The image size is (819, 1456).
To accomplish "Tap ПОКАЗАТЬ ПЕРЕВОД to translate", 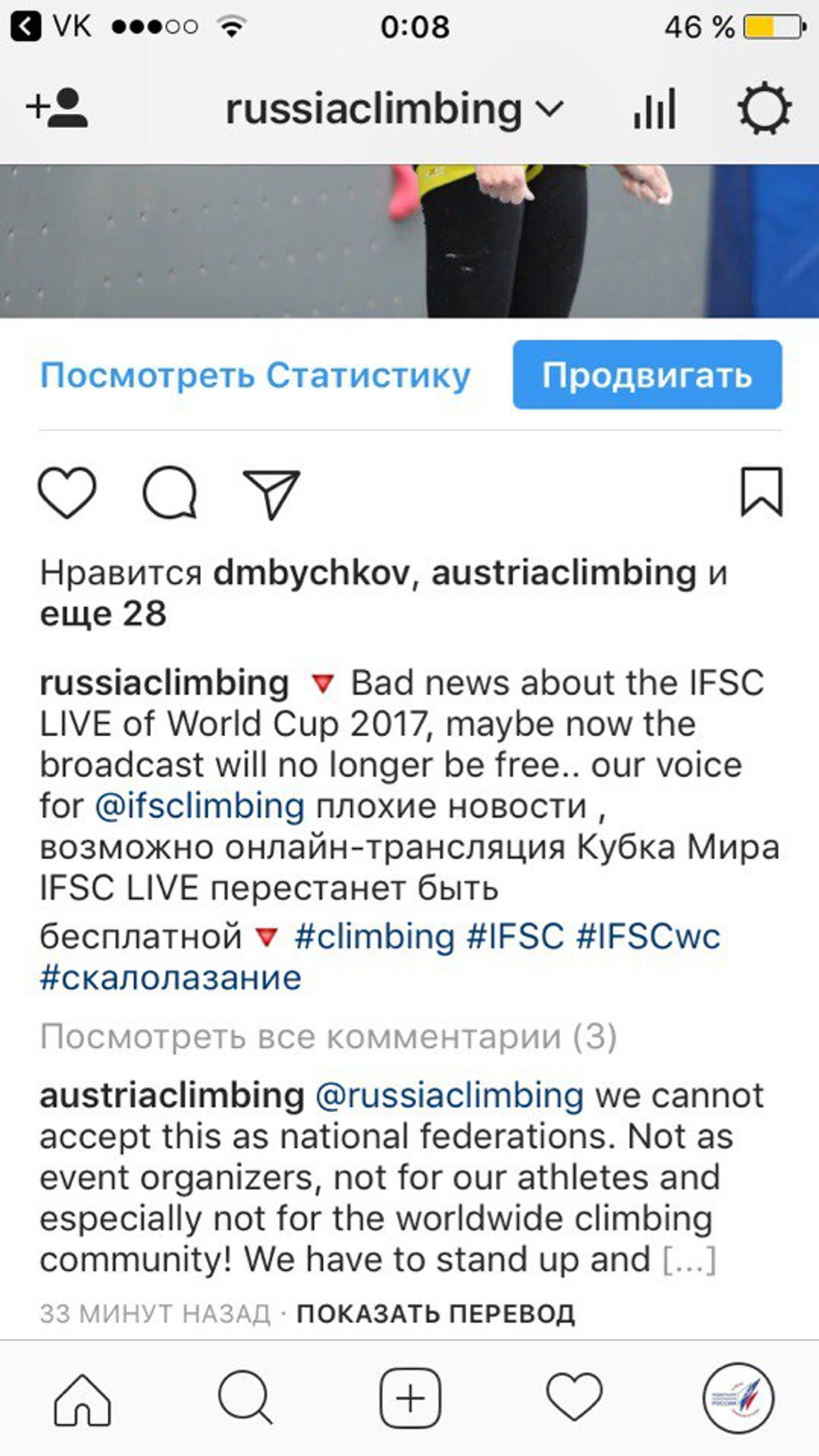I will (x=436, y=1314).
